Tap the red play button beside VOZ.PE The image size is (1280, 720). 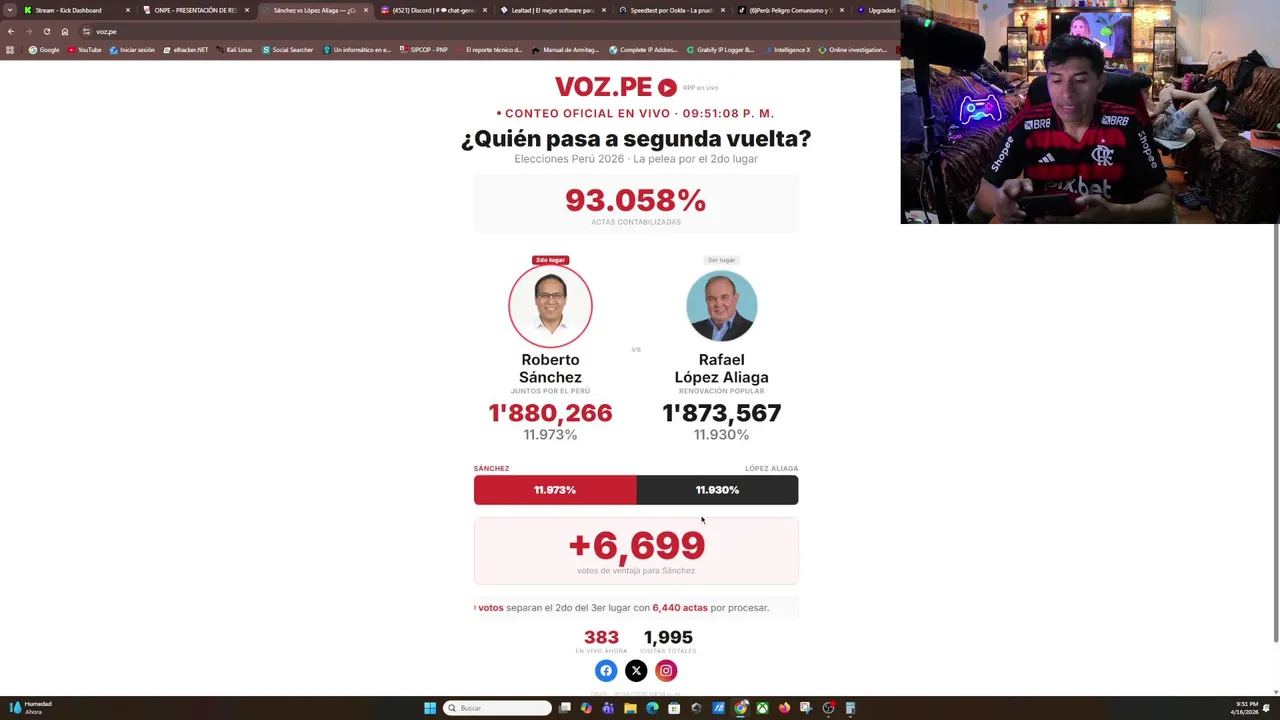[x=667, y=88]
